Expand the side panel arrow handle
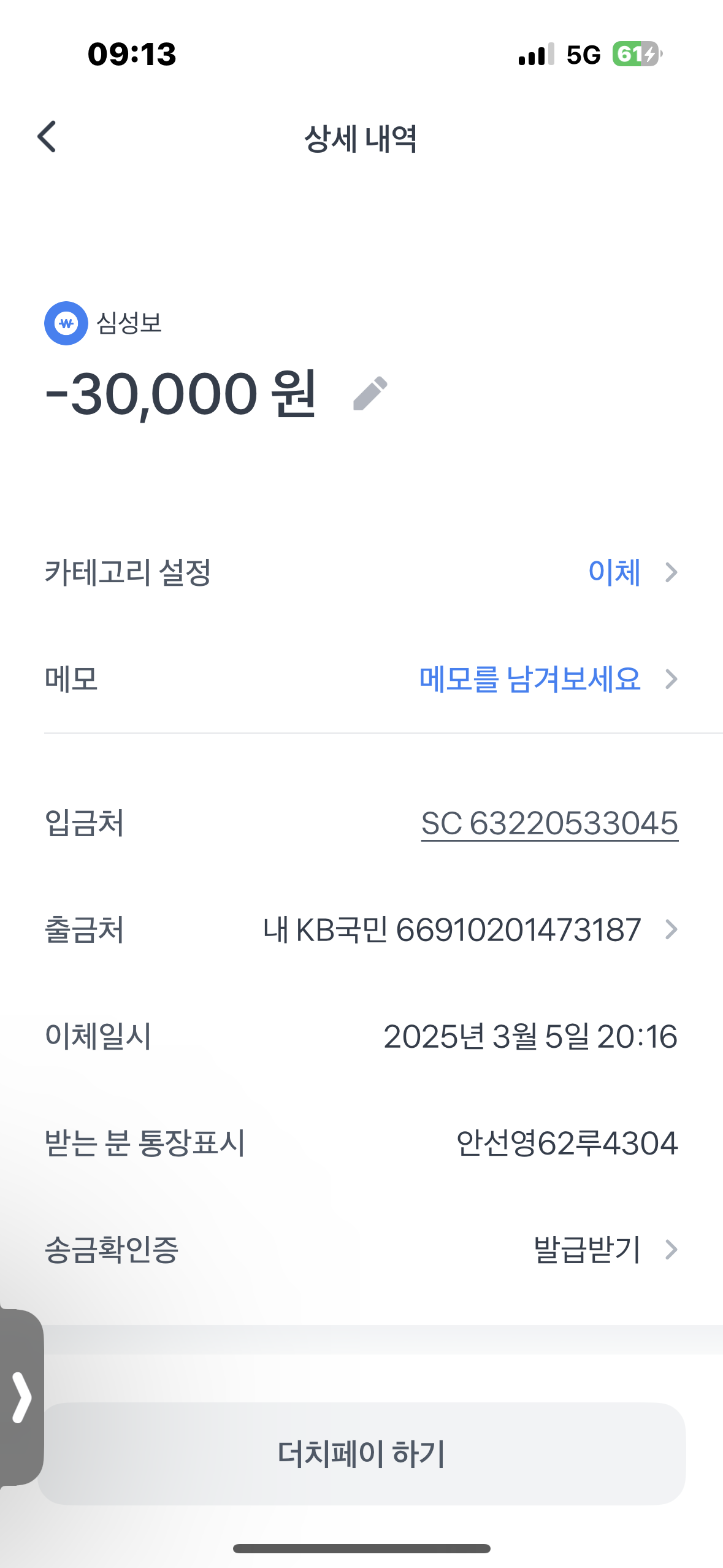The height and width of the screenshot is (1568, 723). [x=21, y=1397]
